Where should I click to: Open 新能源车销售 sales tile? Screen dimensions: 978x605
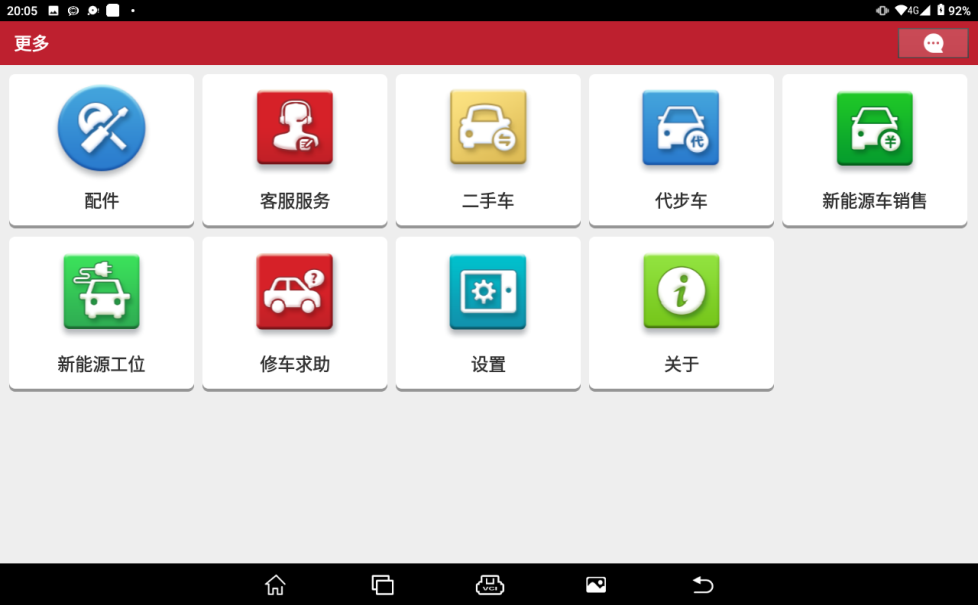click(874, 149)
